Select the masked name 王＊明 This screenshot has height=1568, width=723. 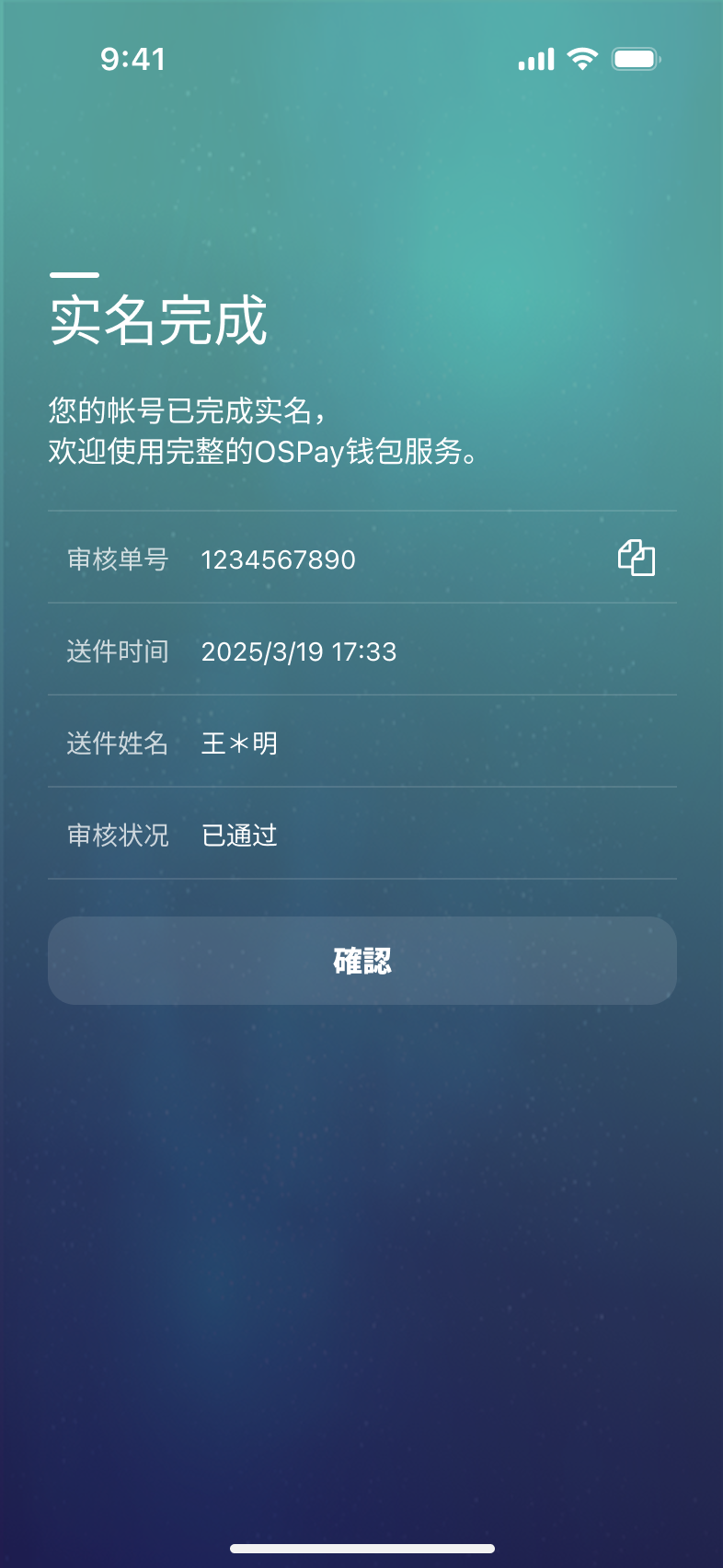pos(239,743)
